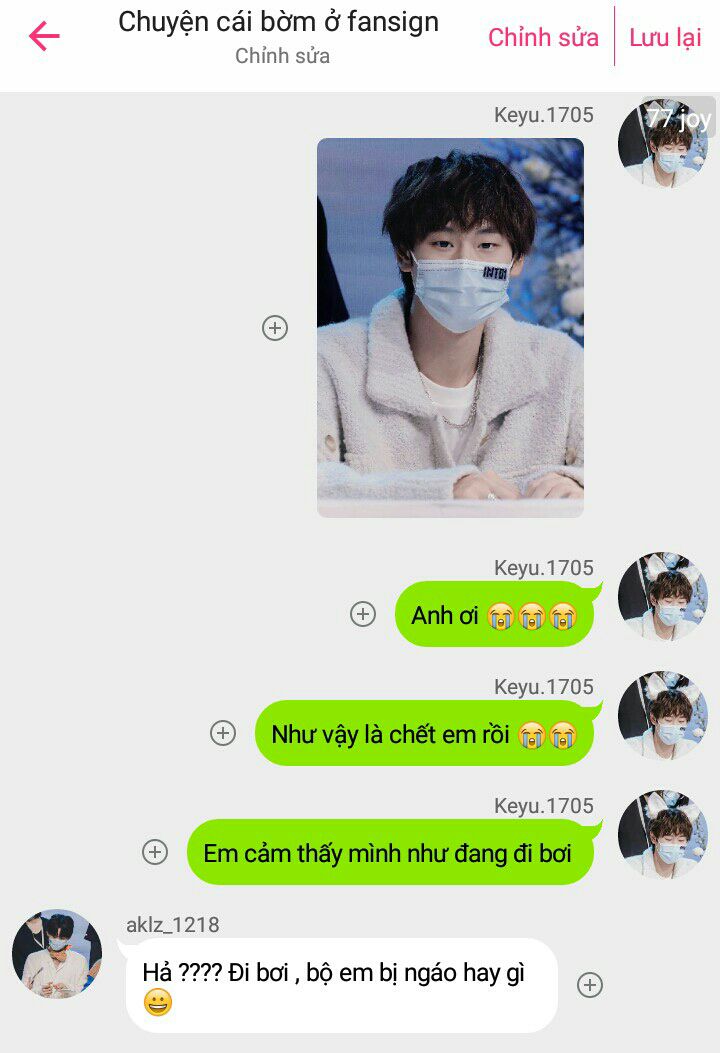Tap the plus icon beside "Anh ơi"
The width and height of the screenshot is (720, 1053).
363,614
